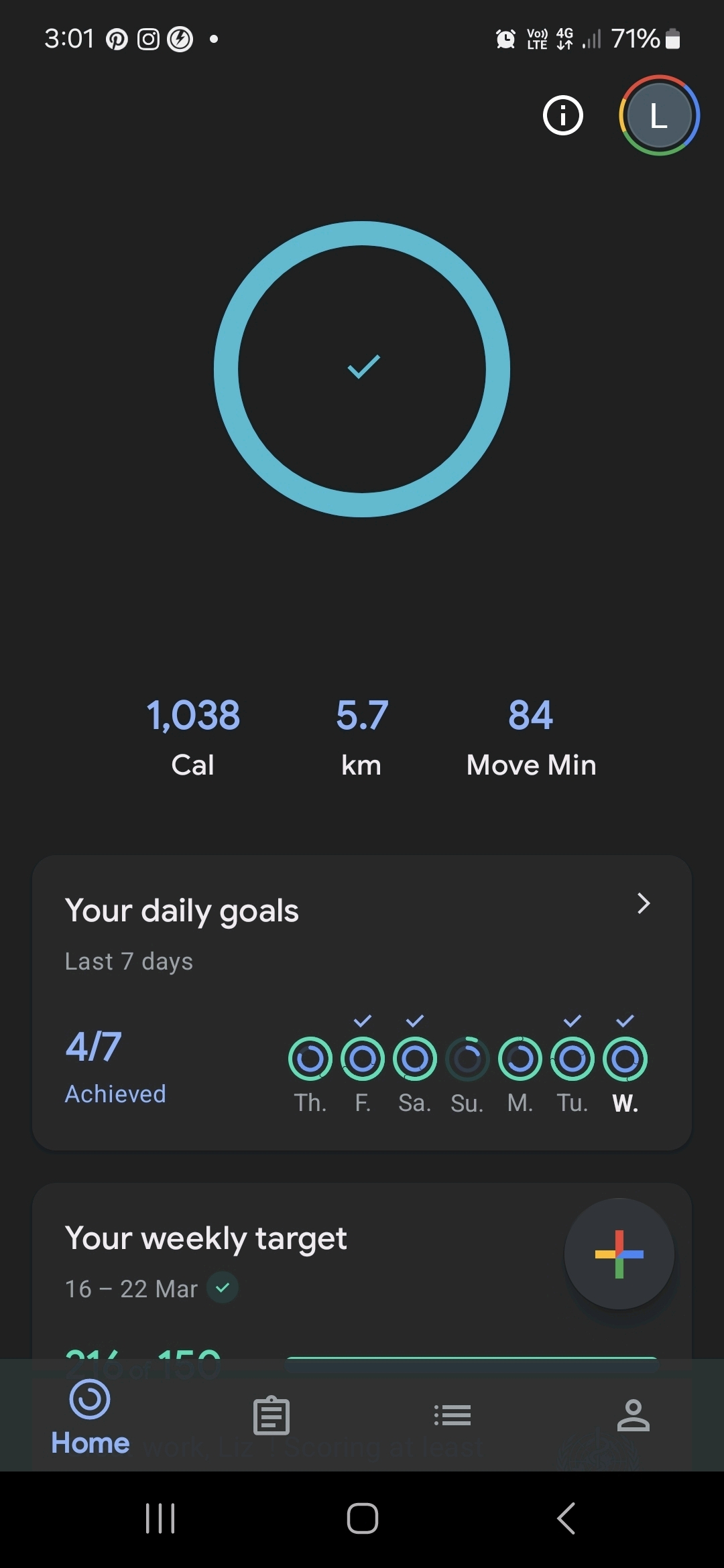Switch to the Profile person tab

click(633, 1416)
